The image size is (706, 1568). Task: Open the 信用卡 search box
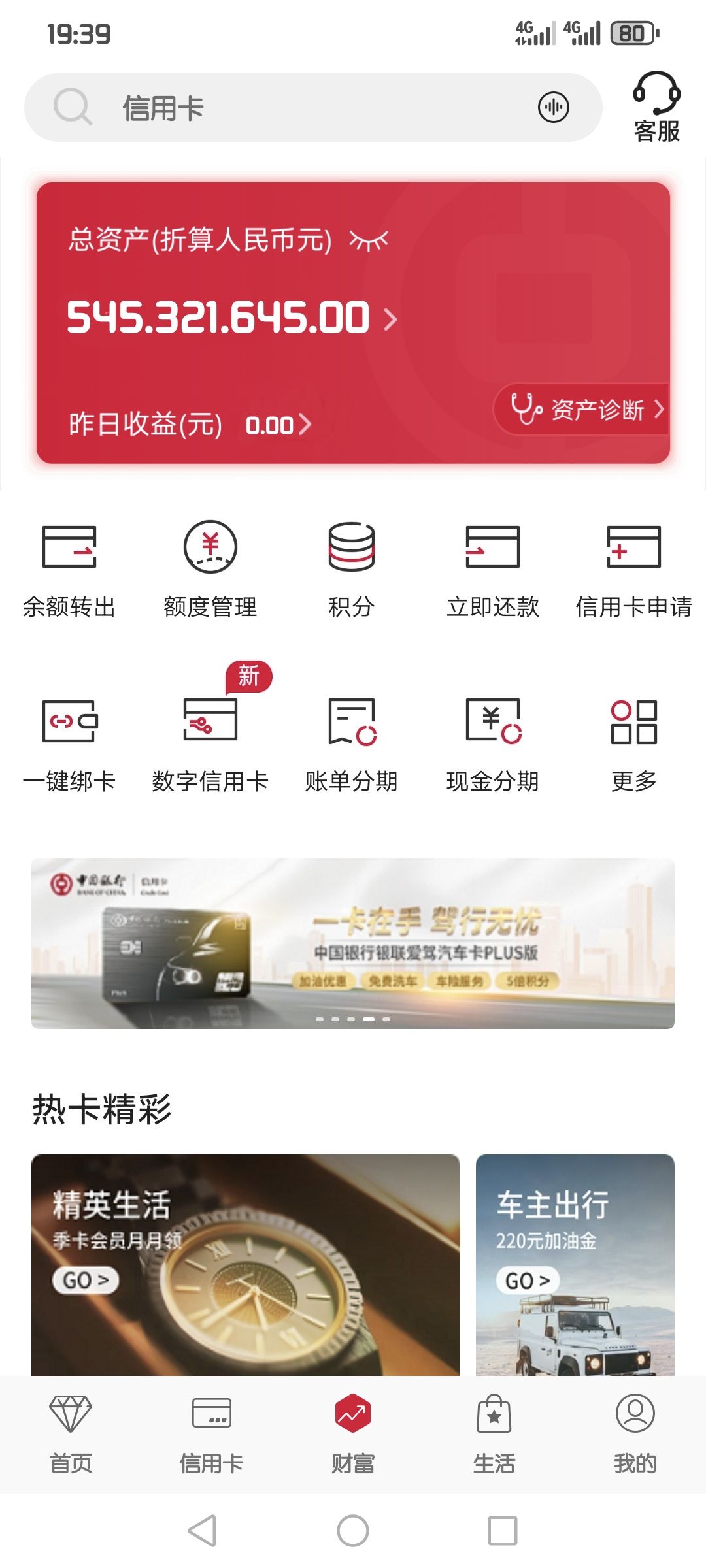294,108
